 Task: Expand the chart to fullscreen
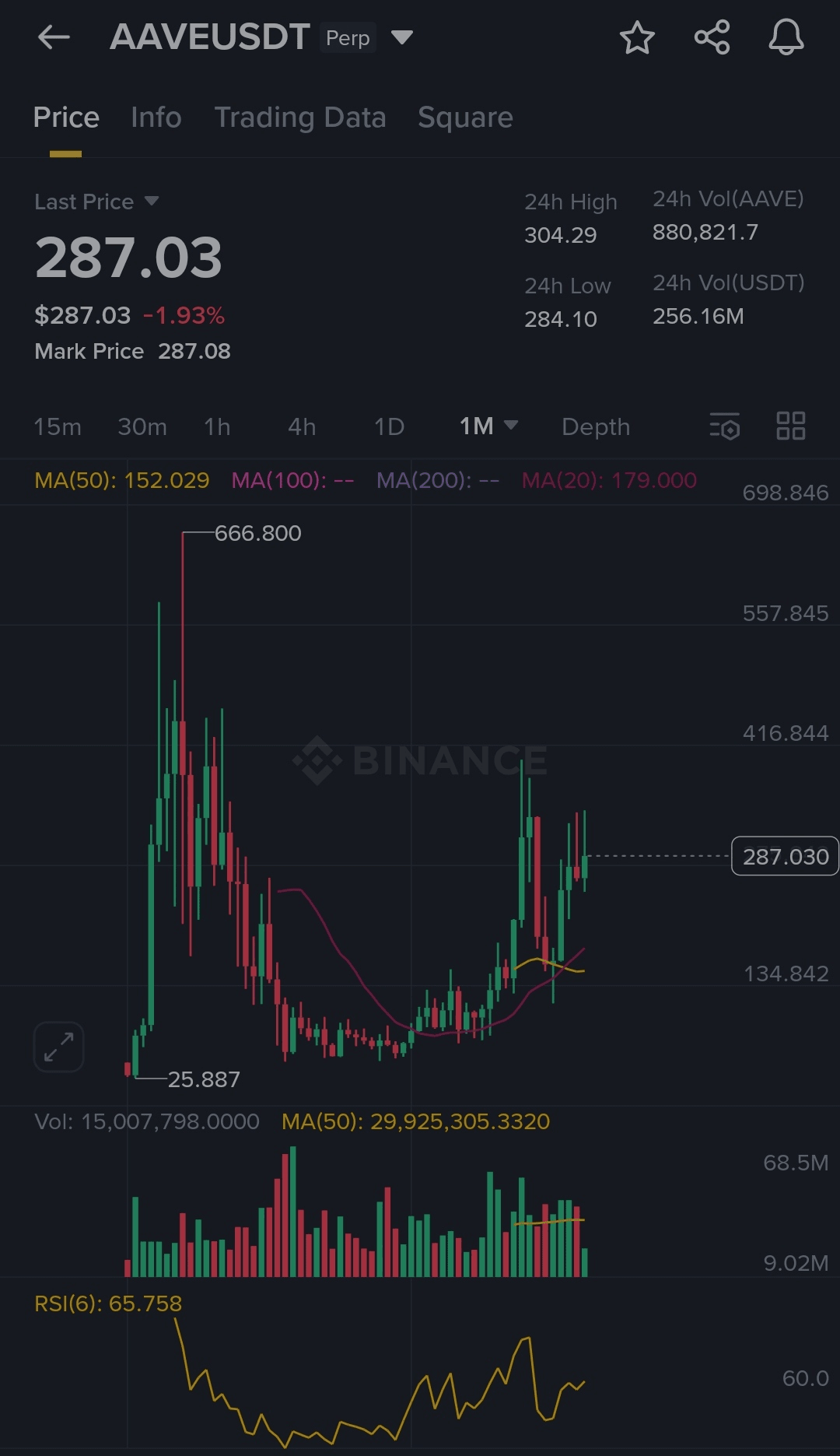point(59,1047)
